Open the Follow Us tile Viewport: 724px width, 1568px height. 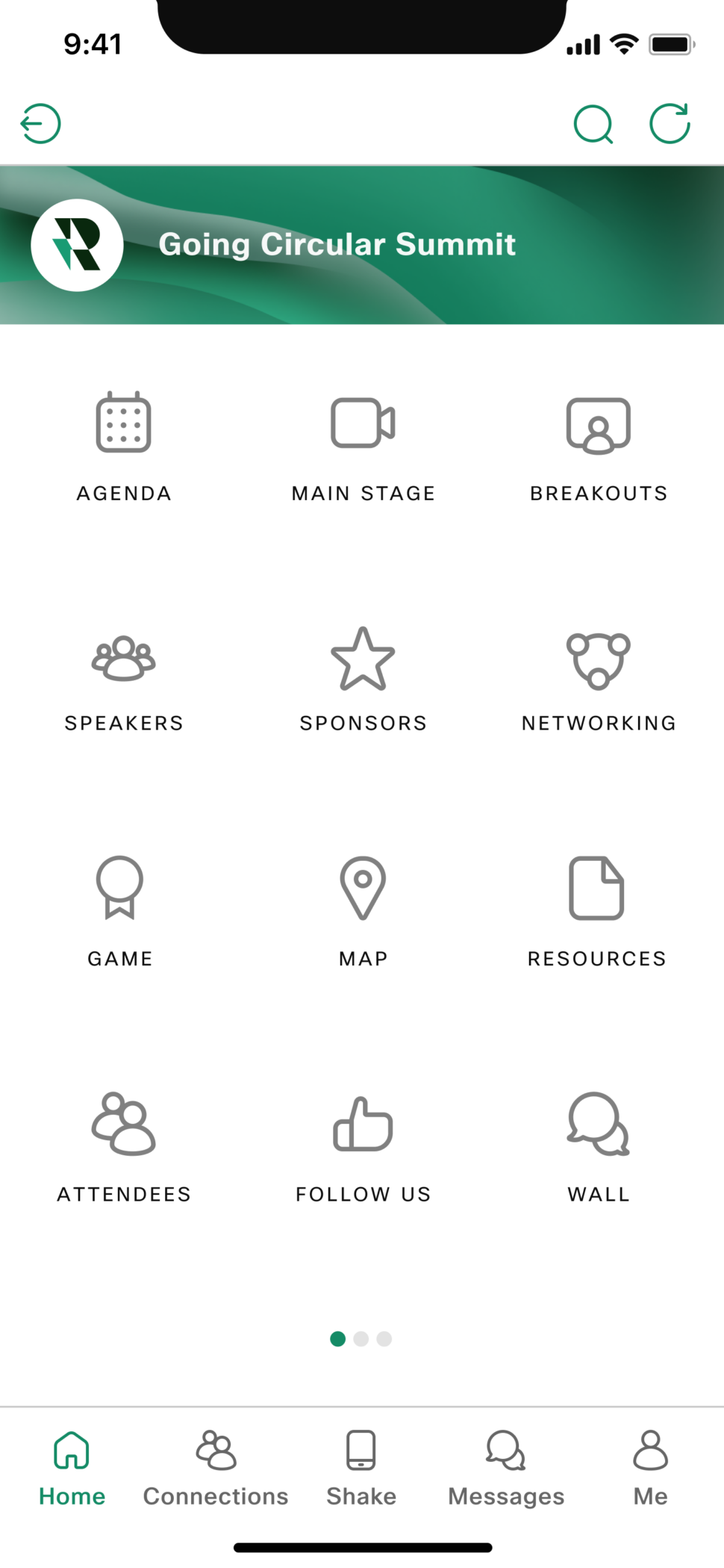pos(363,1147)
